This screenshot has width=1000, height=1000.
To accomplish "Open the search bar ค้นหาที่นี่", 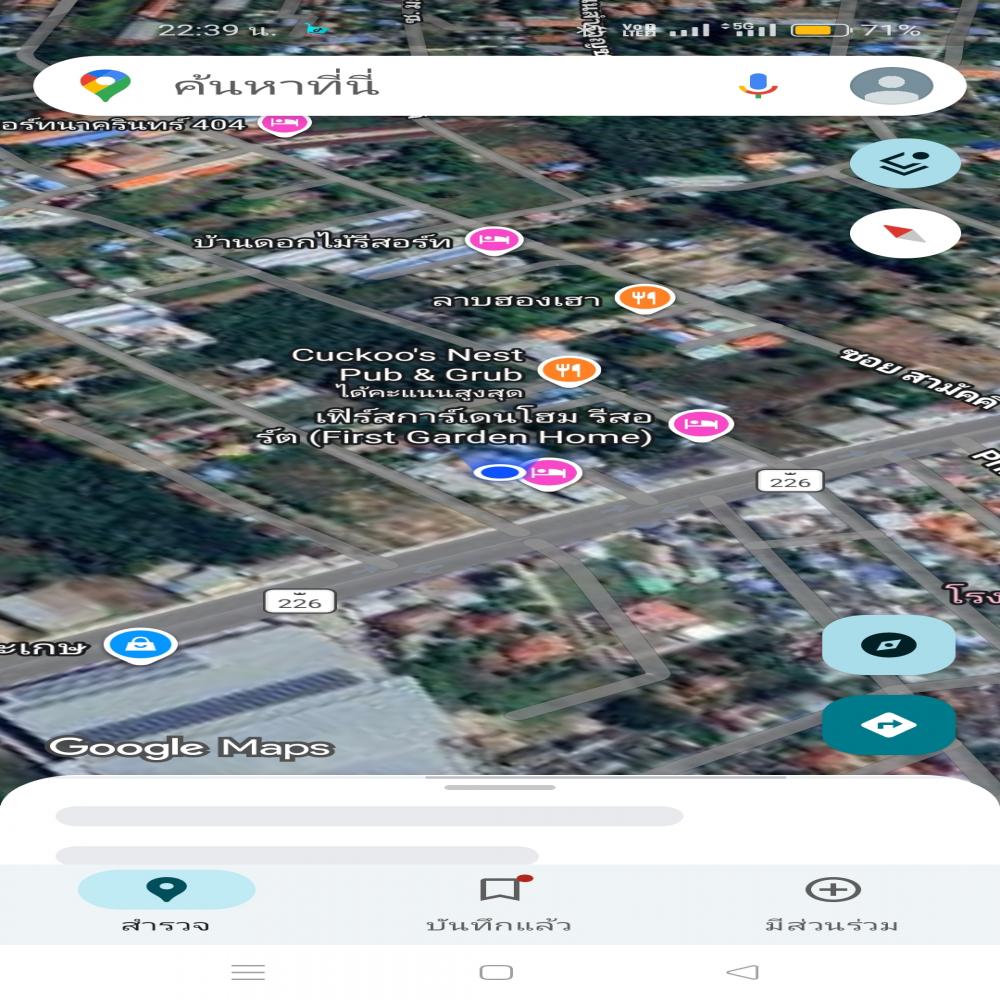I will [400, 86].
